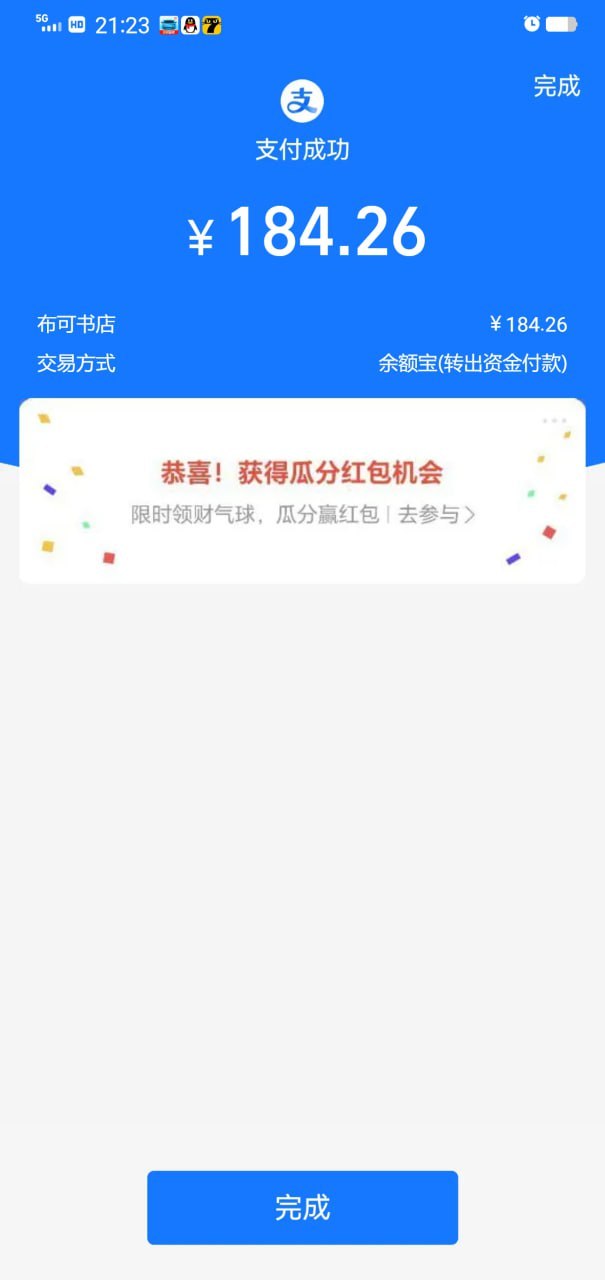Tap the large blue 完成 button
This screenshot has height=1280, width=605.
302,1207
